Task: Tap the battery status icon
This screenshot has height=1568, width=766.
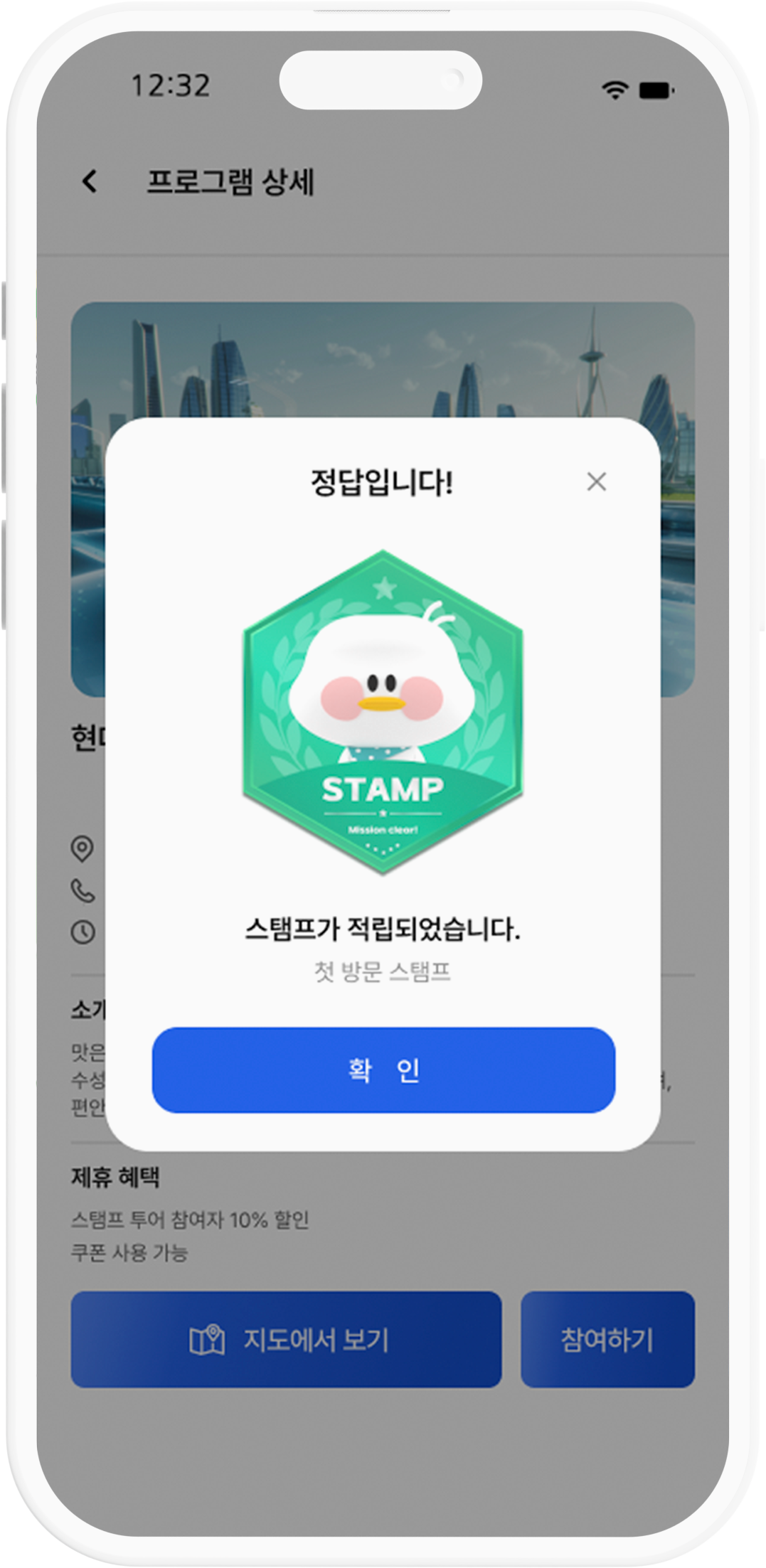Action: tap(656, 89)
